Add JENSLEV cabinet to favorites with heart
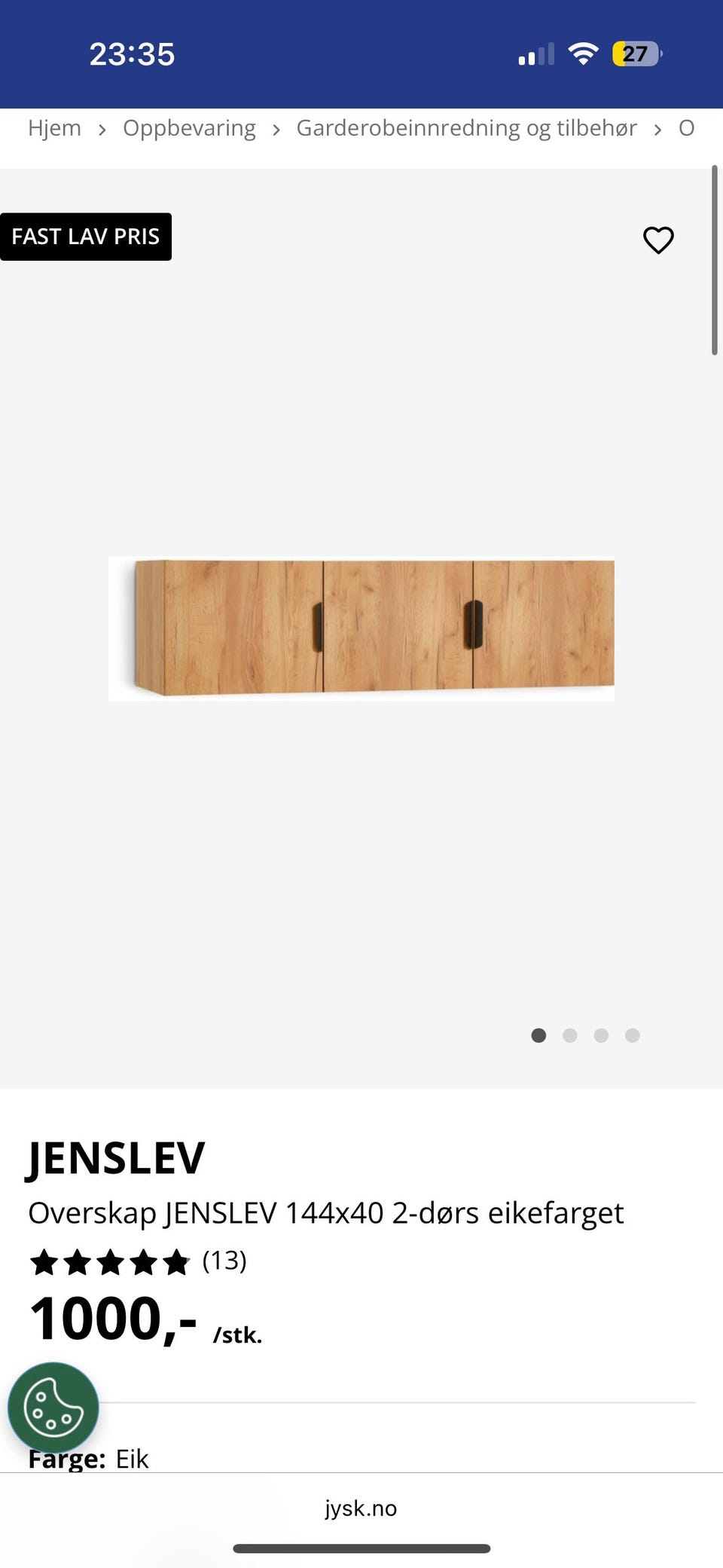 click(658, 240)
